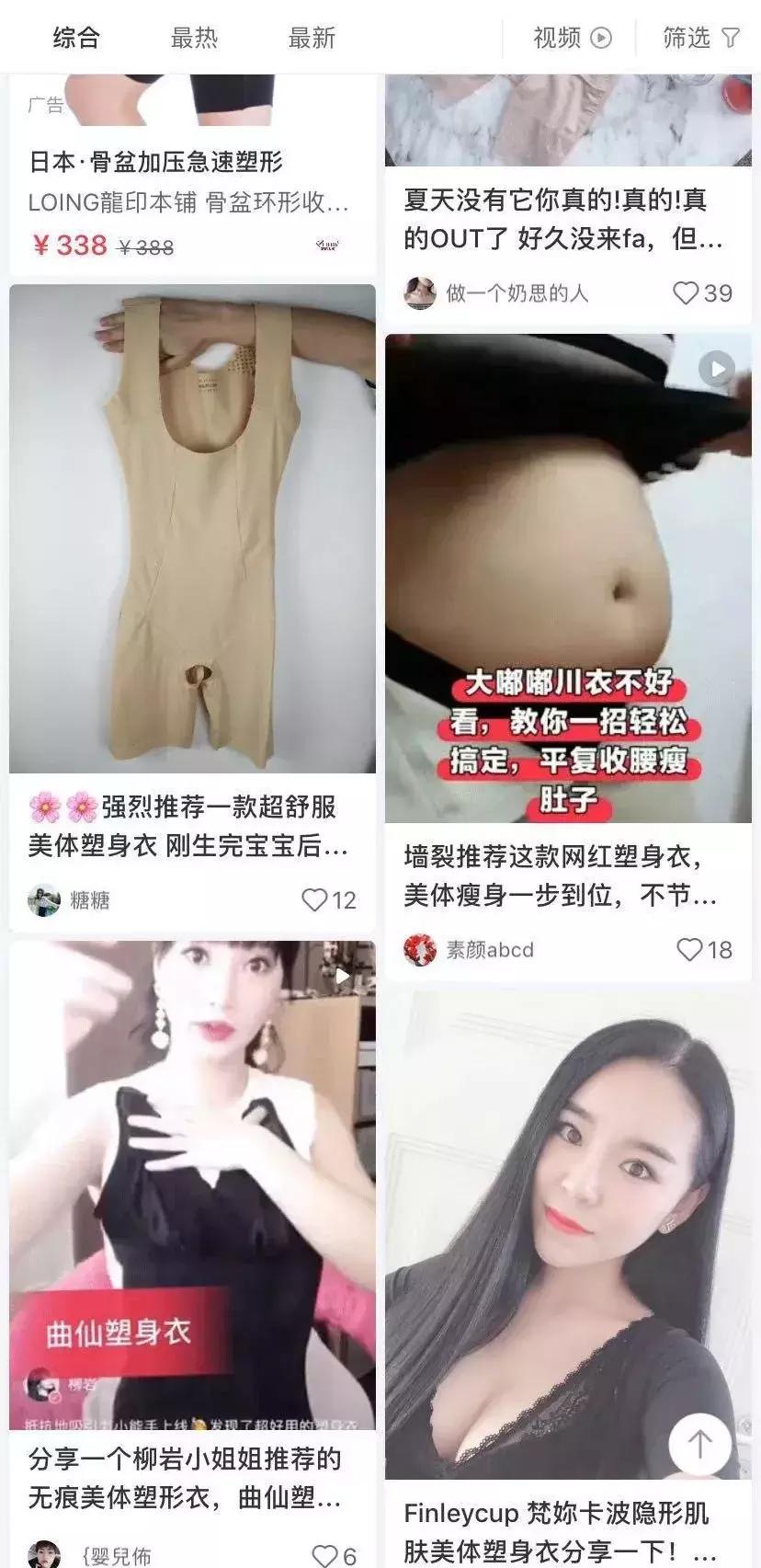Click the 视频 circular play icon
The image size is (761, 1568).
602,38
